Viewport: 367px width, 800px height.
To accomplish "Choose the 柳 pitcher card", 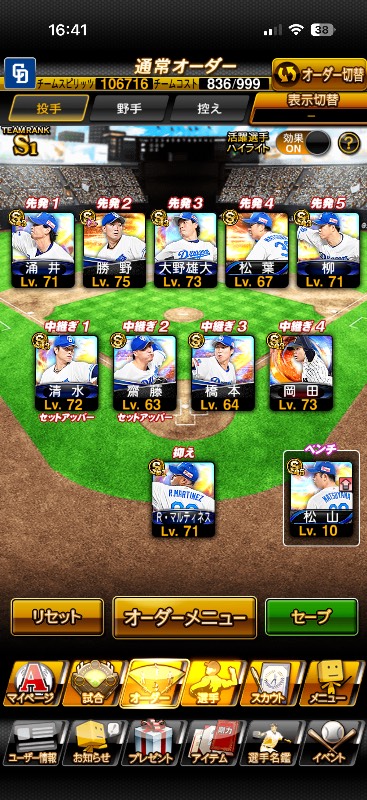I will click(328, 250).
